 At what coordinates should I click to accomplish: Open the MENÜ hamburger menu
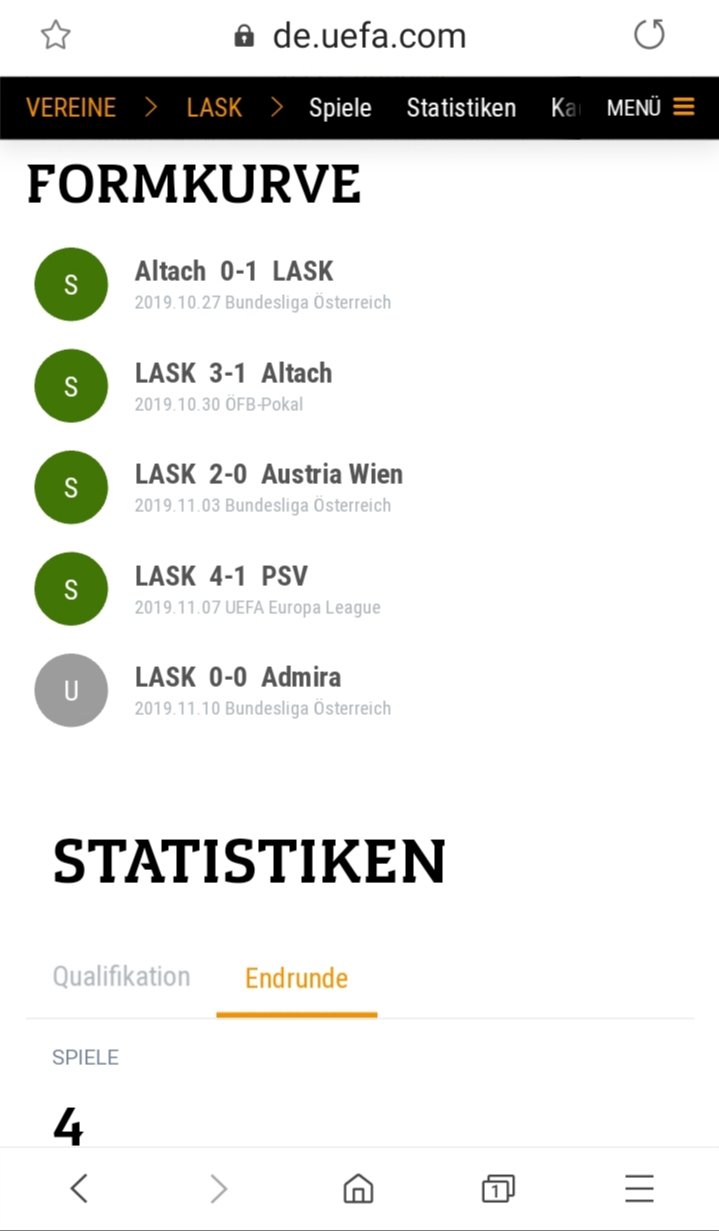coord(650,108)
